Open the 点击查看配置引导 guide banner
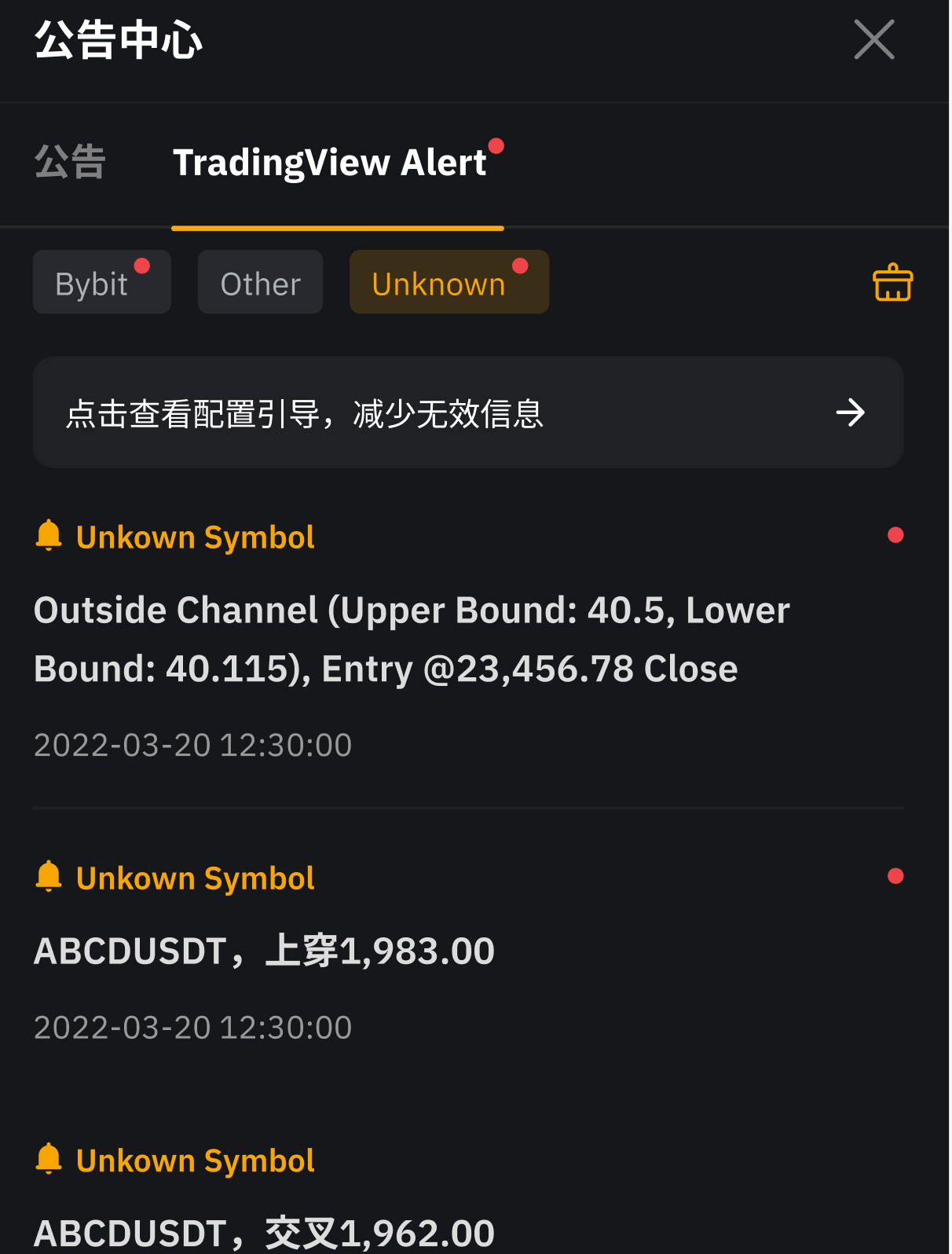Viewport: 952px width, 1254px height. pyautogui.click(x=467, y=412)
